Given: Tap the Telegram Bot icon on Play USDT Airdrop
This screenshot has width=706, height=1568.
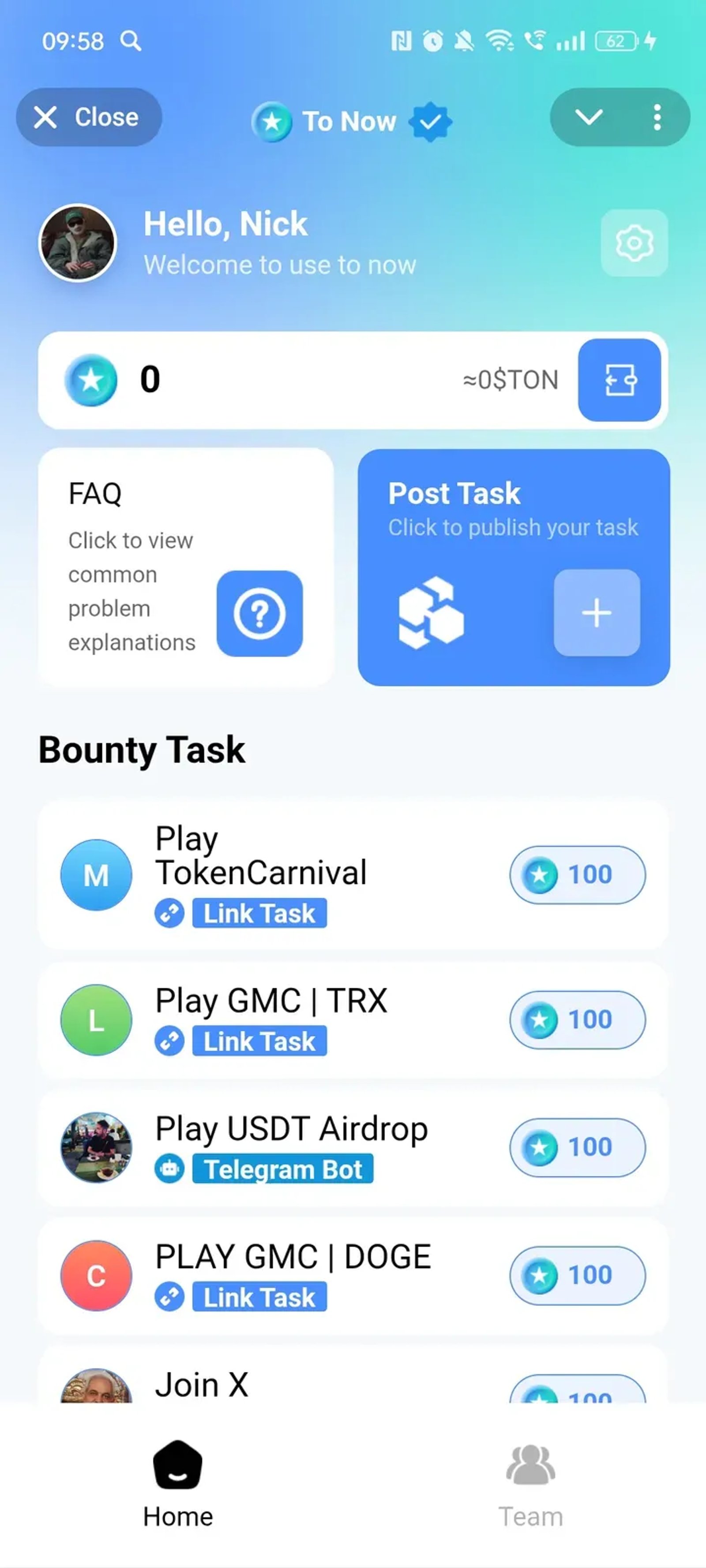Looking at the screenshot, I should click(x=169, y=1168).
